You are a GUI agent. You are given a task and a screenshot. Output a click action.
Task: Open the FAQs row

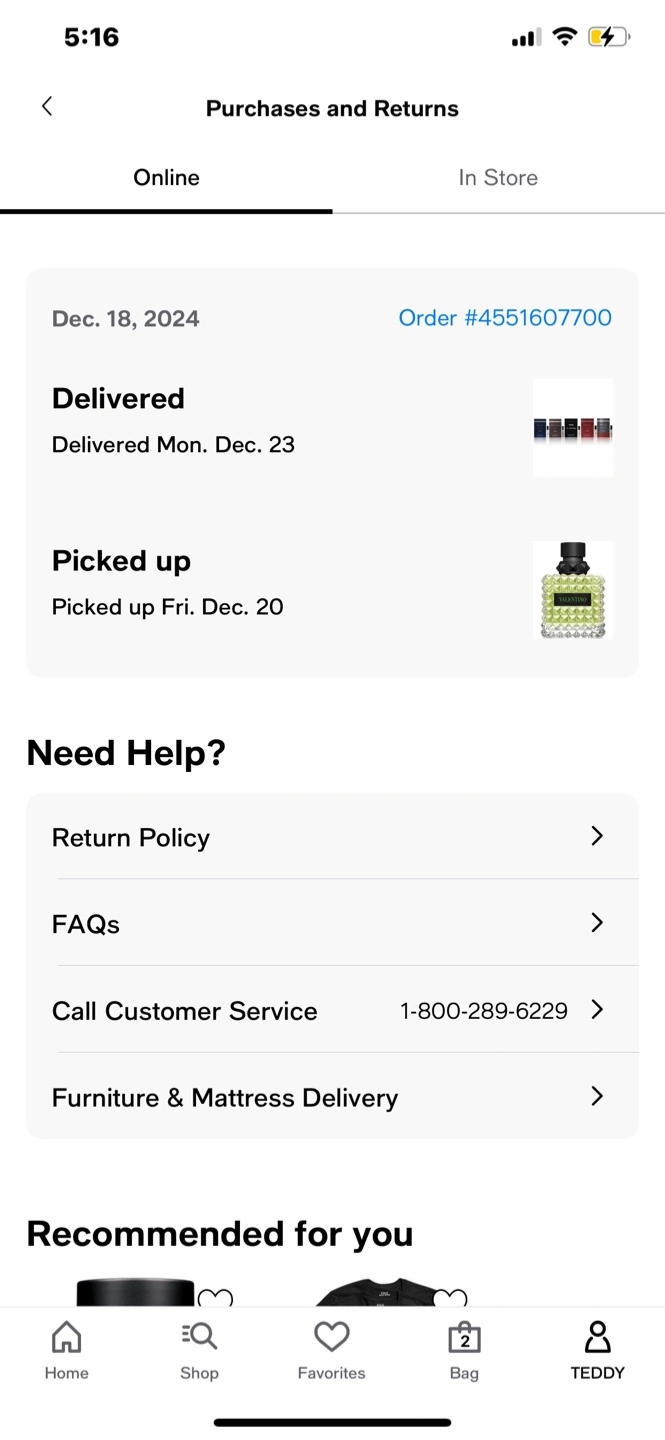tap(332, 923)
